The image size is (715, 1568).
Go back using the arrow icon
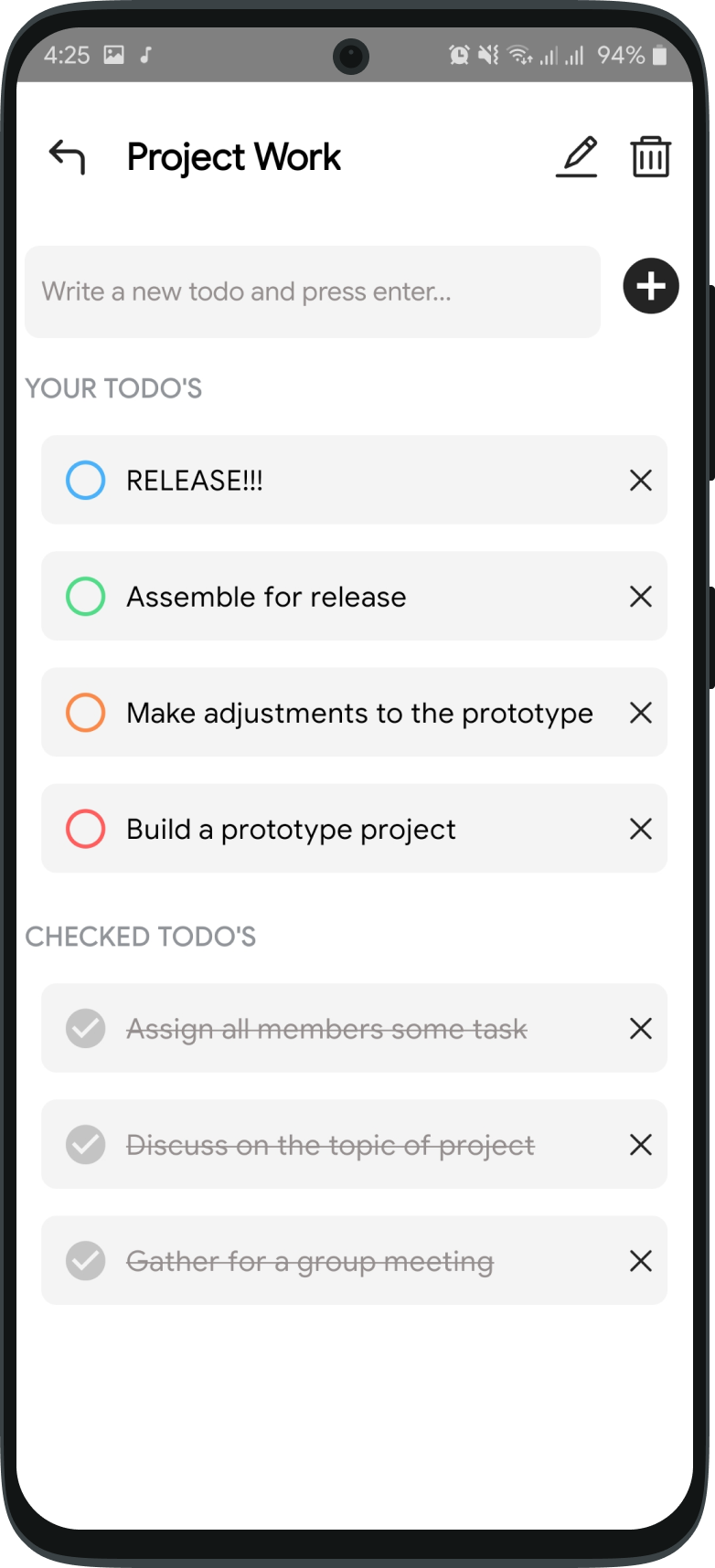pos(67,157)
